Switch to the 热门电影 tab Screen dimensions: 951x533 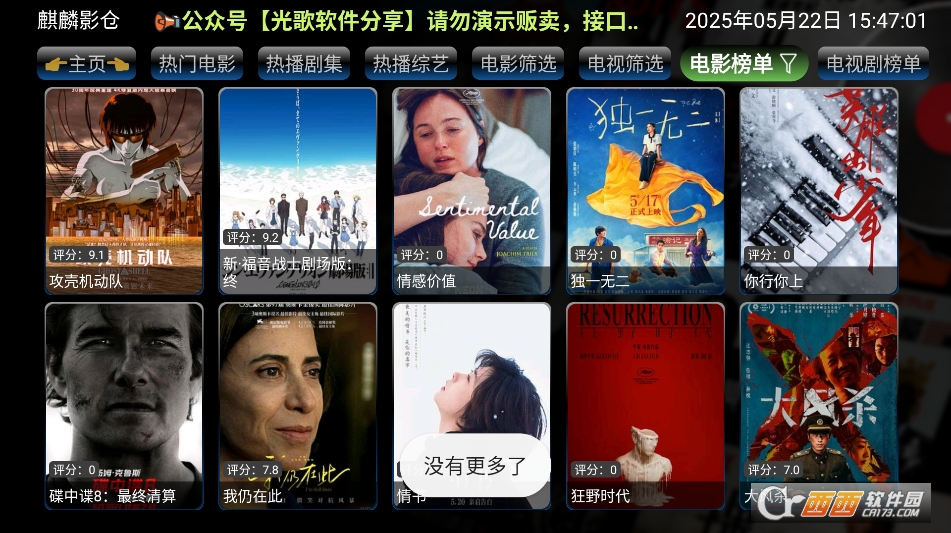197,64
